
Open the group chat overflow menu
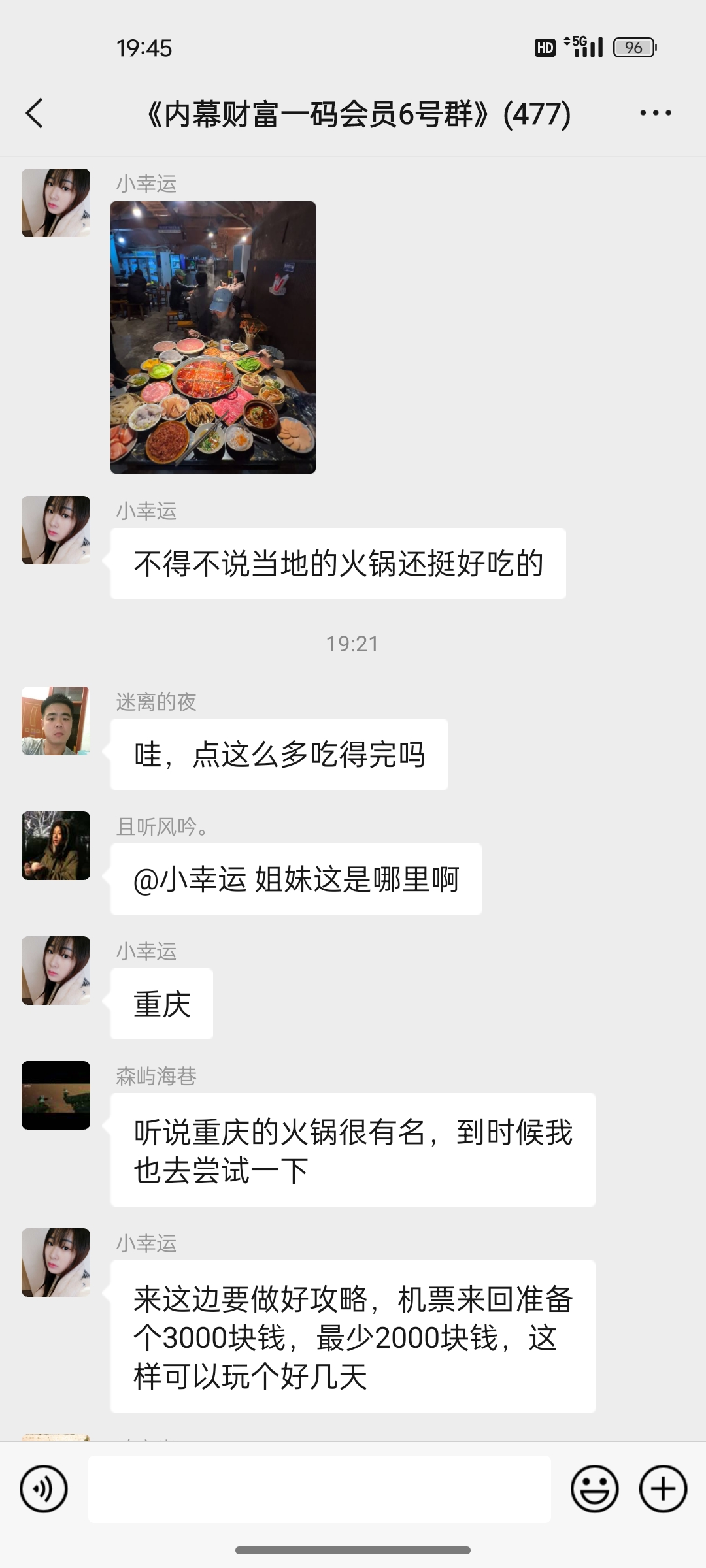(x=655, y=113)
